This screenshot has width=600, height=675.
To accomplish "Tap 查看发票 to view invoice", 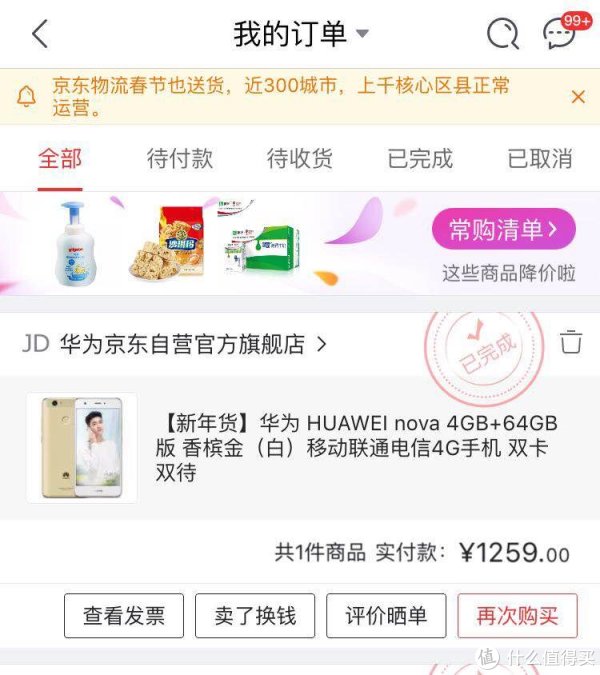I will pos(124,615).
